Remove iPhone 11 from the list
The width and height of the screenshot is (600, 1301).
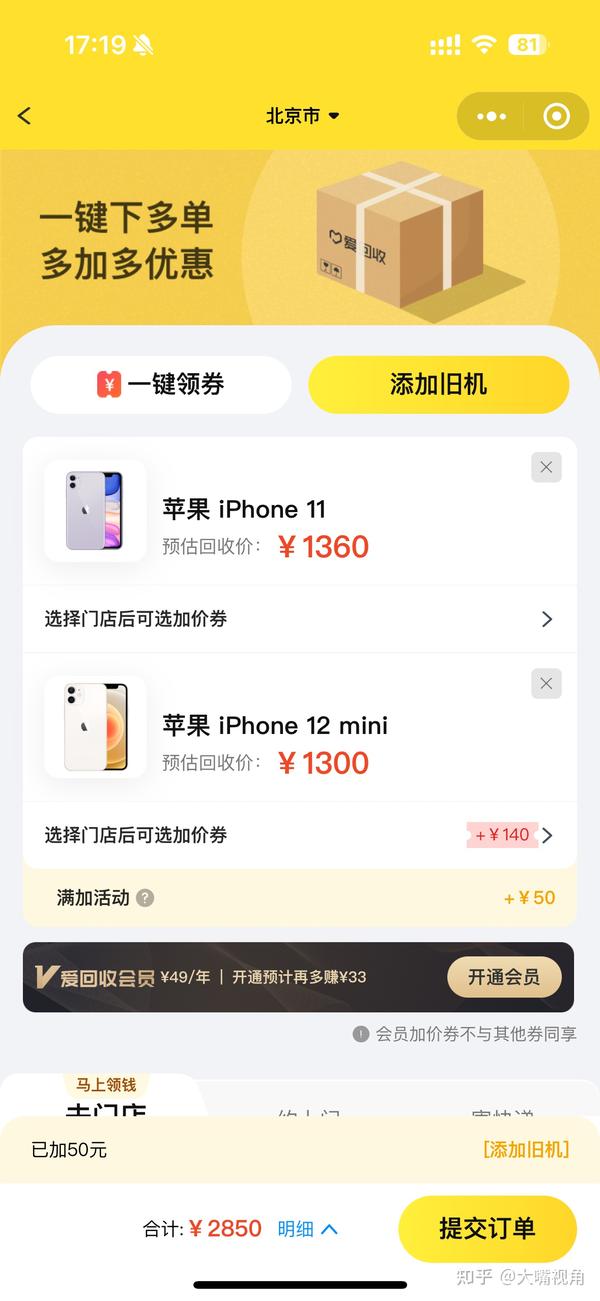(x=546, y=467)
